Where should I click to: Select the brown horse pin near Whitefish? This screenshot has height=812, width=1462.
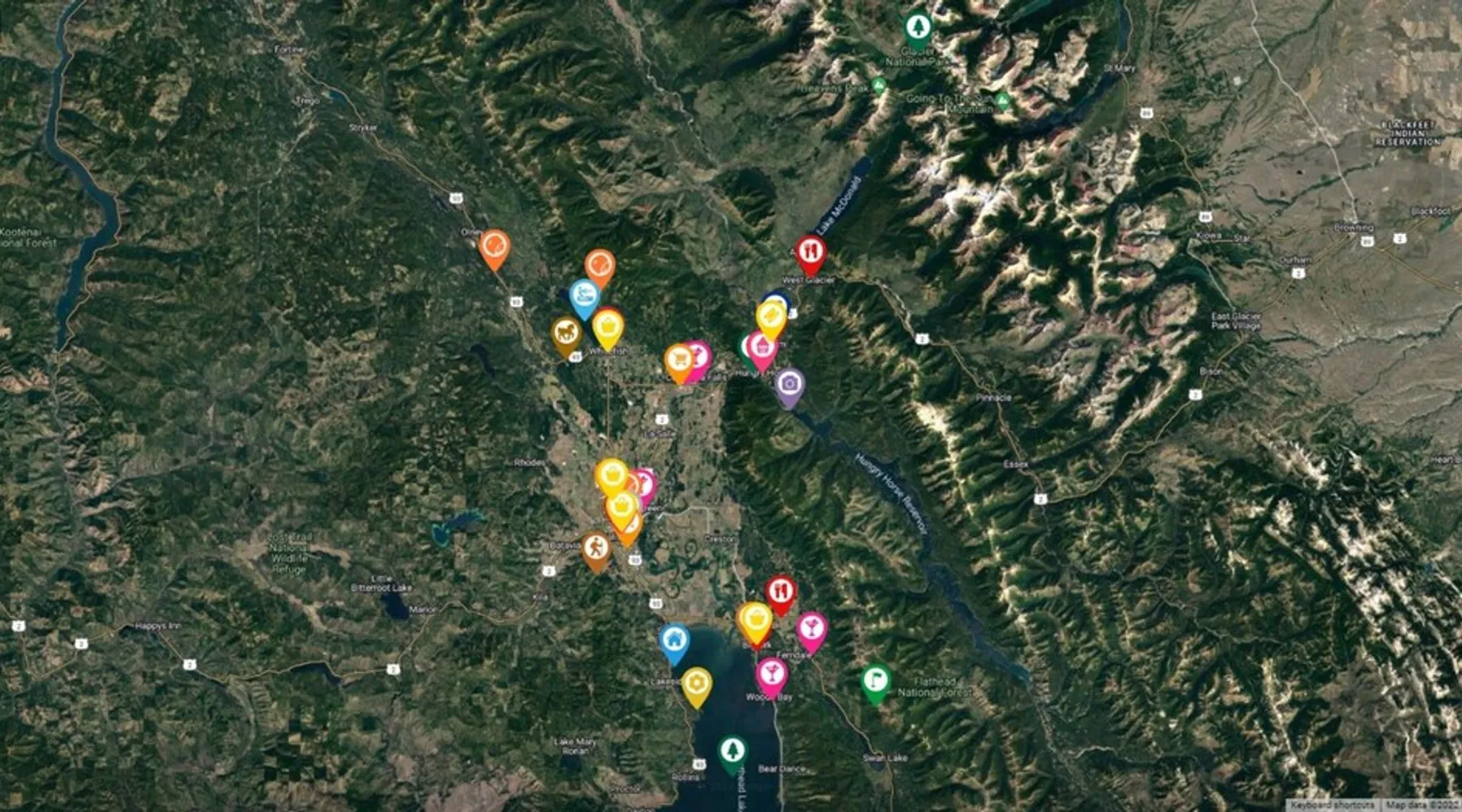(x=566, y=332)
